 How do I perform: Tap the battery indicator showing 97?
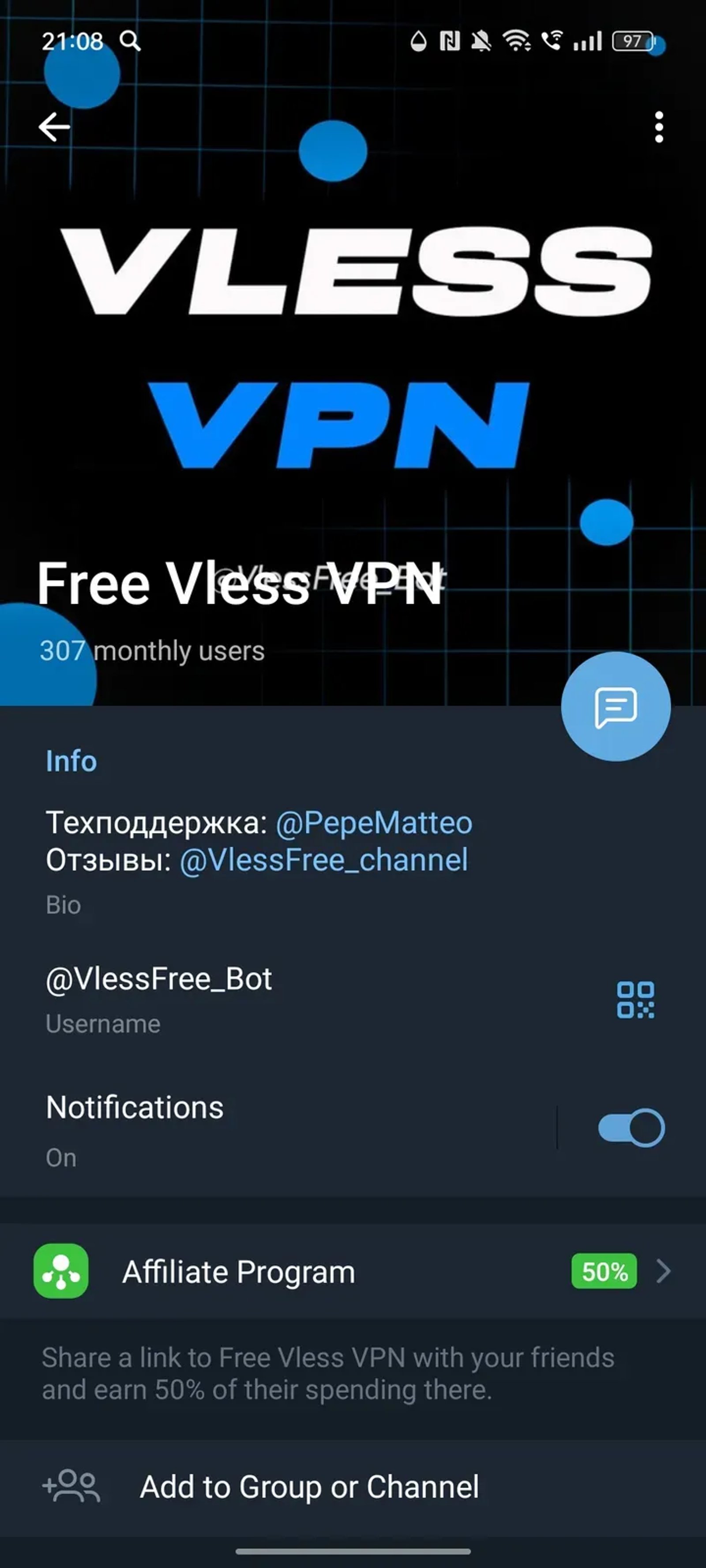632,42
